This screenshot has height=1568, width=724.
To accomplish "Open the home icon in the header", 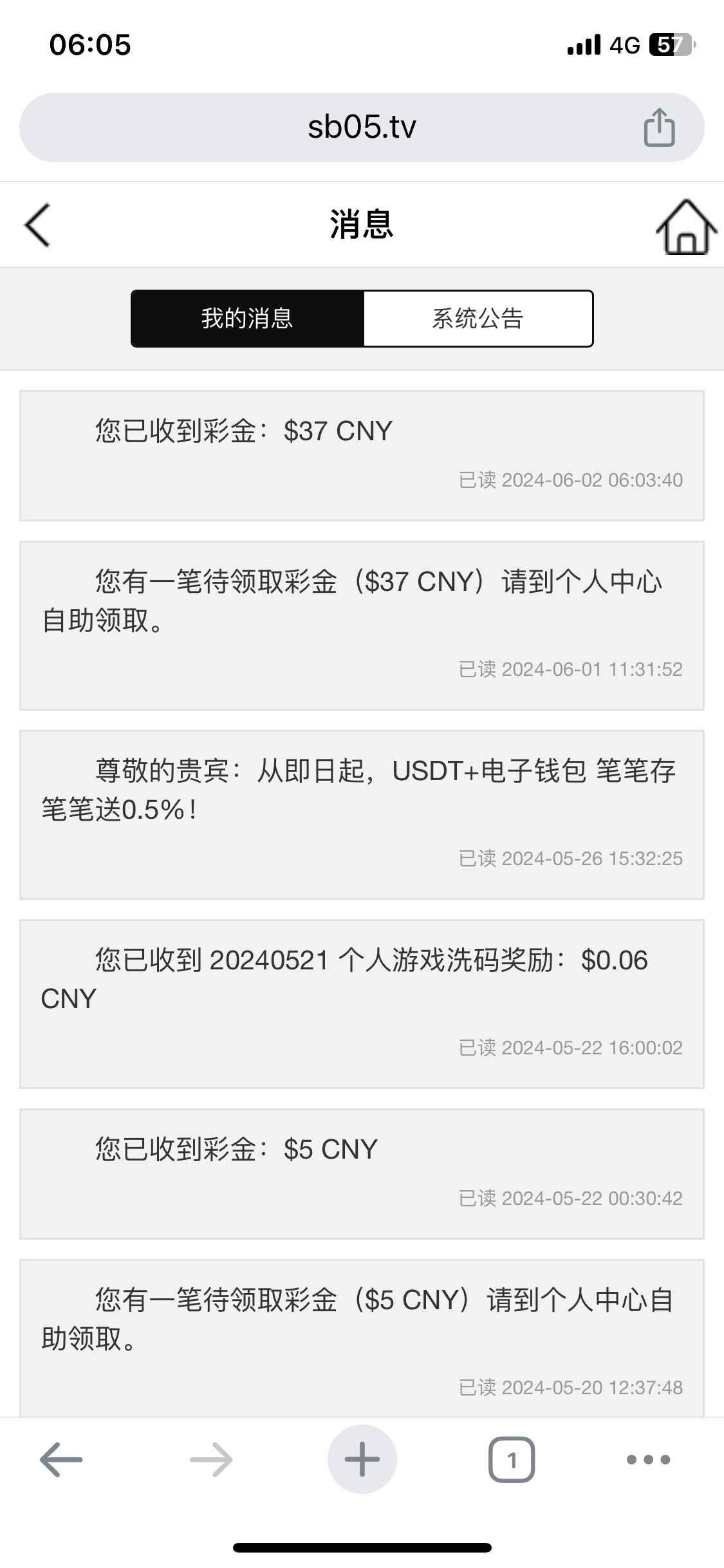I will (686, 227).
